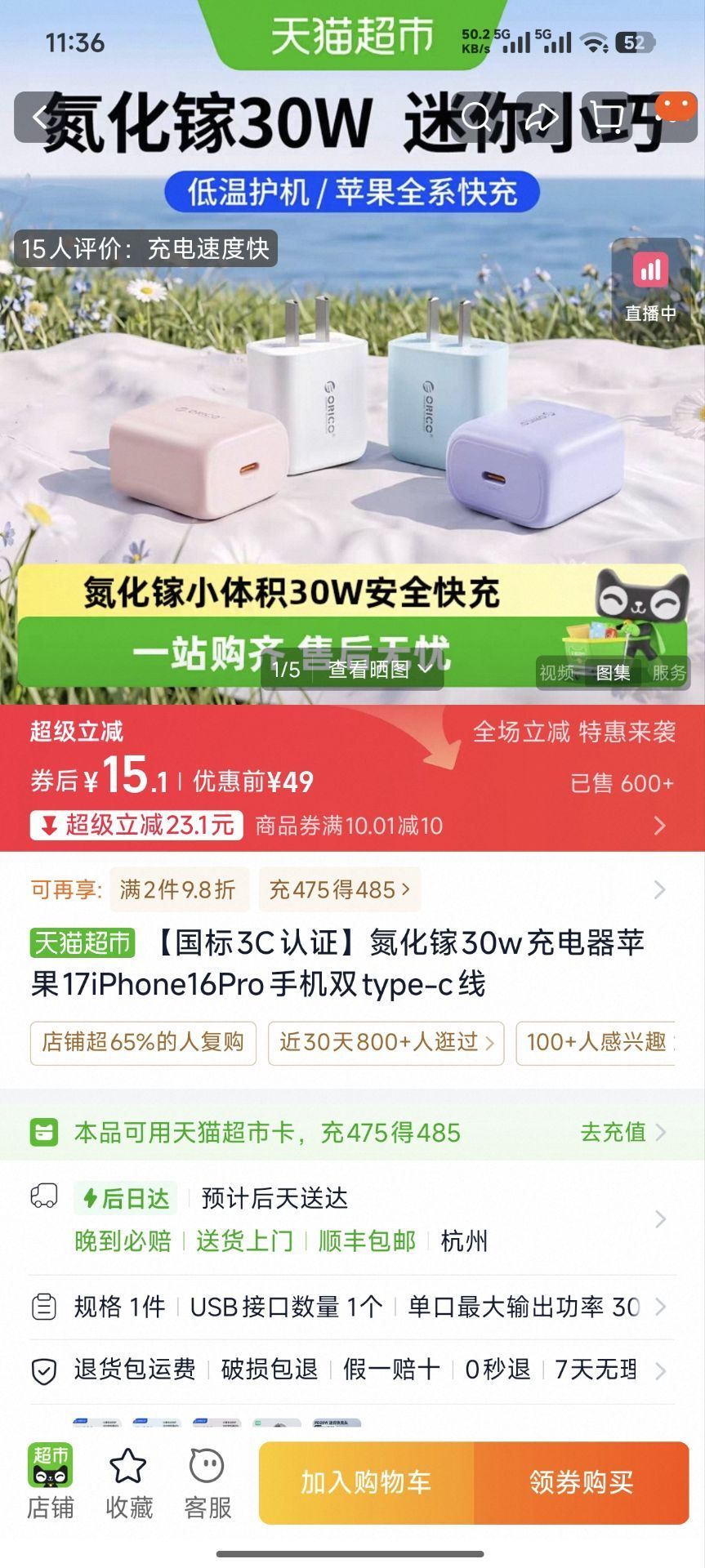Screen dimensions: 705x1568
Task: Tap 加入购物车 to add to cart
Action: coord(366,1481)
